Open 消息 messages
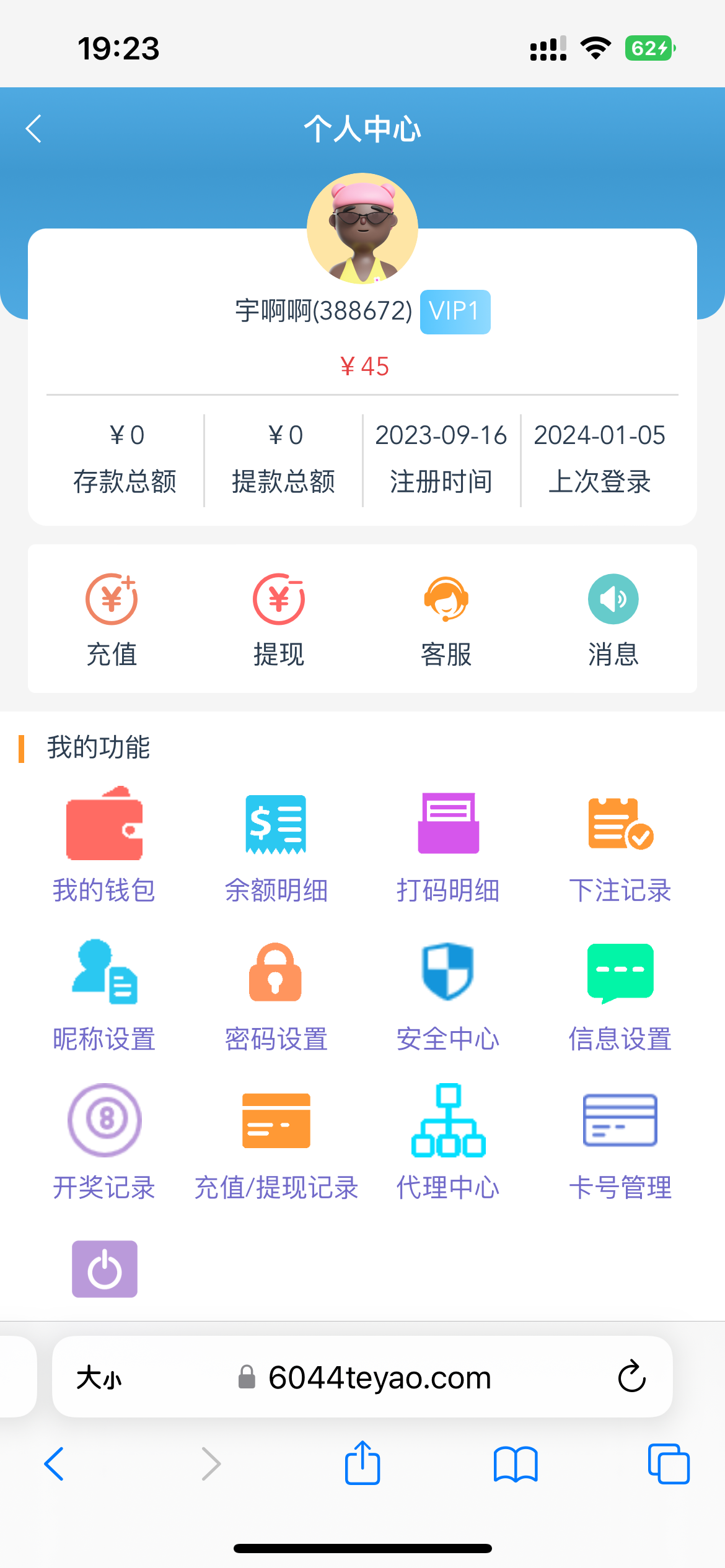 point(613,619)
